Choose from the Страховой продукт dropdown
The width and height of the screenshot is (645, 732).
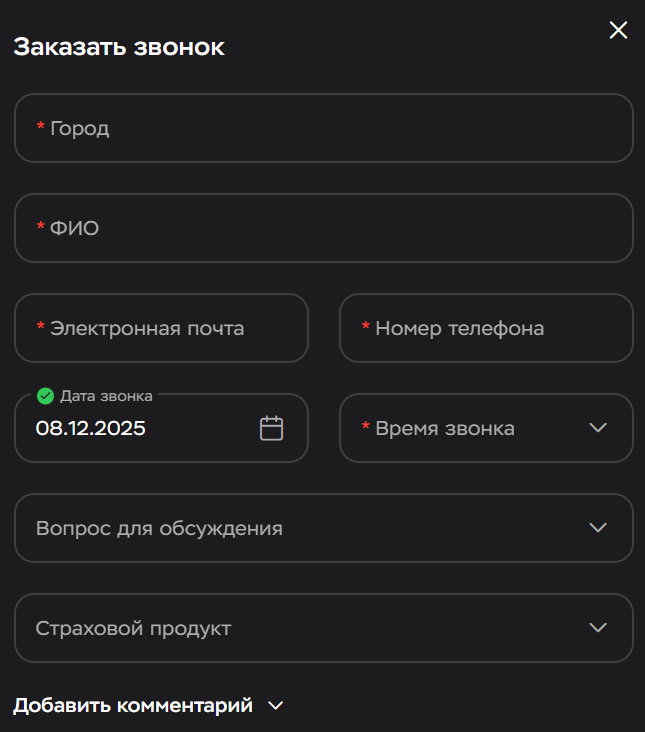coord(323,628)
